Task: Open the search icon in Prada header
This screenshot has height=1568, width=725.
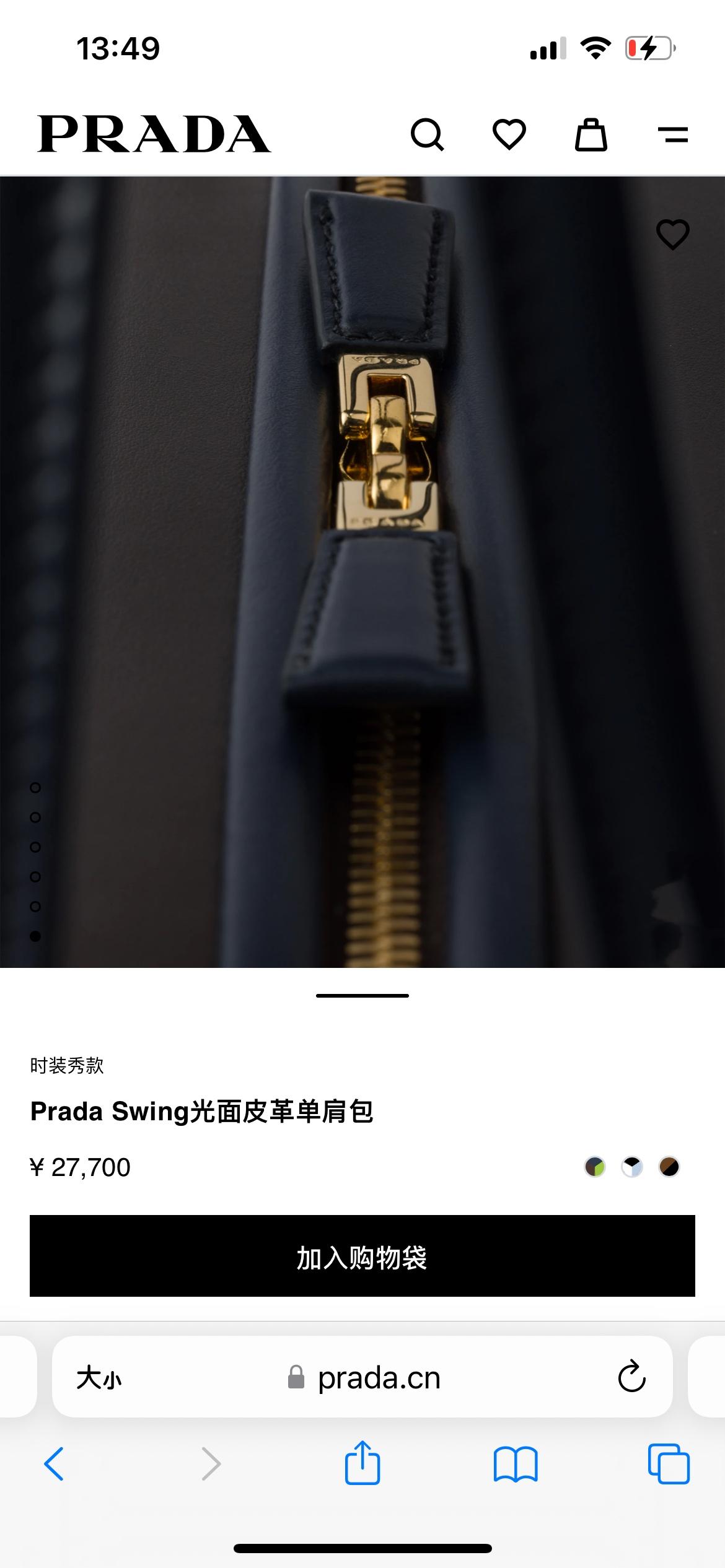Action: [428, 134]
